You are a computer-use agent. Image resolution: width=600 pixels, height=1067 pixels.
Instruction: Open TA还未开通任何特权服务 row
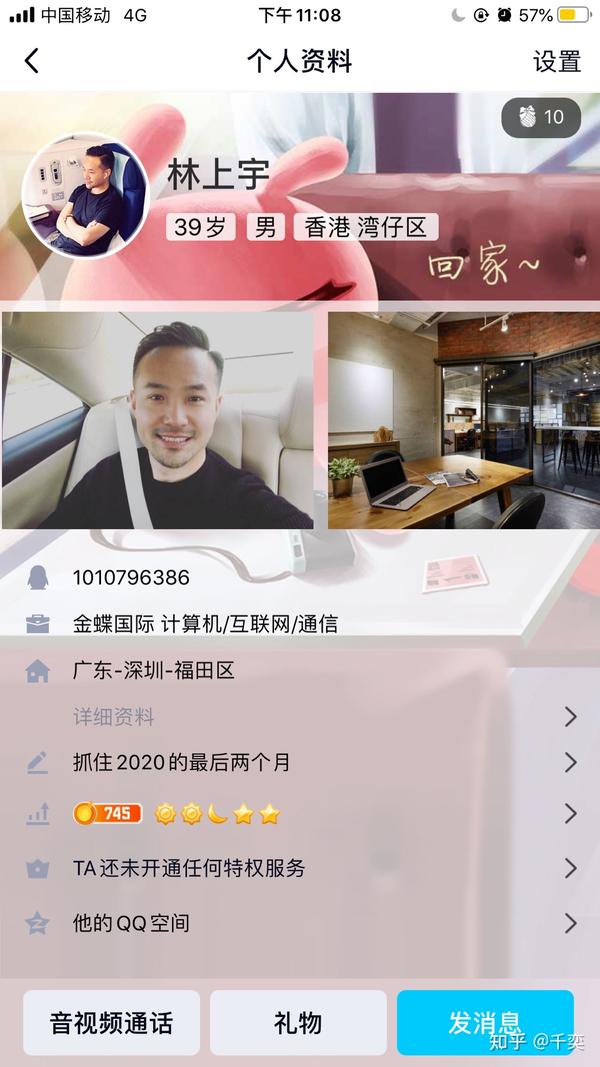coord(300,868)
